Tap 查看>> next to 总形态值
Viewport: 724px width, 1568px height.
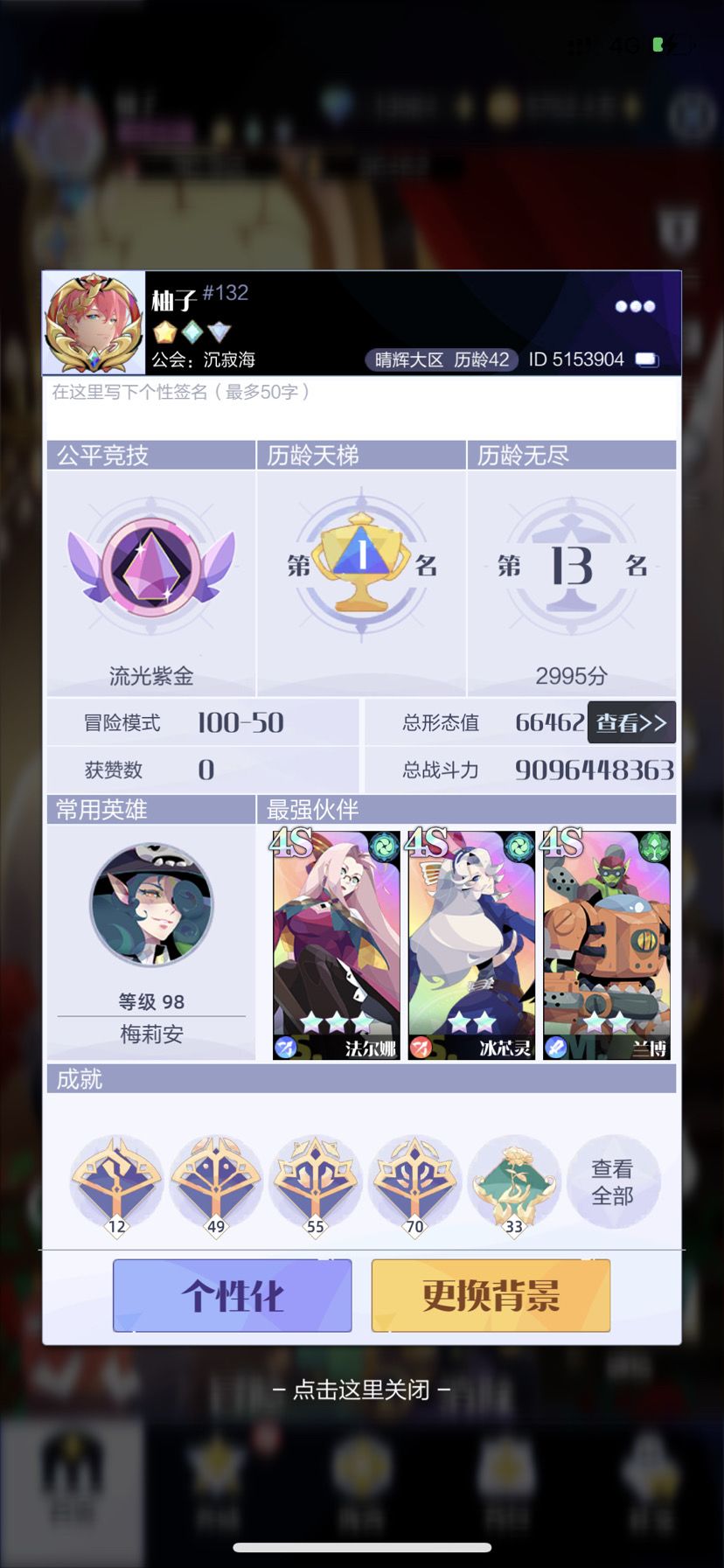click(x=631, y=722)
